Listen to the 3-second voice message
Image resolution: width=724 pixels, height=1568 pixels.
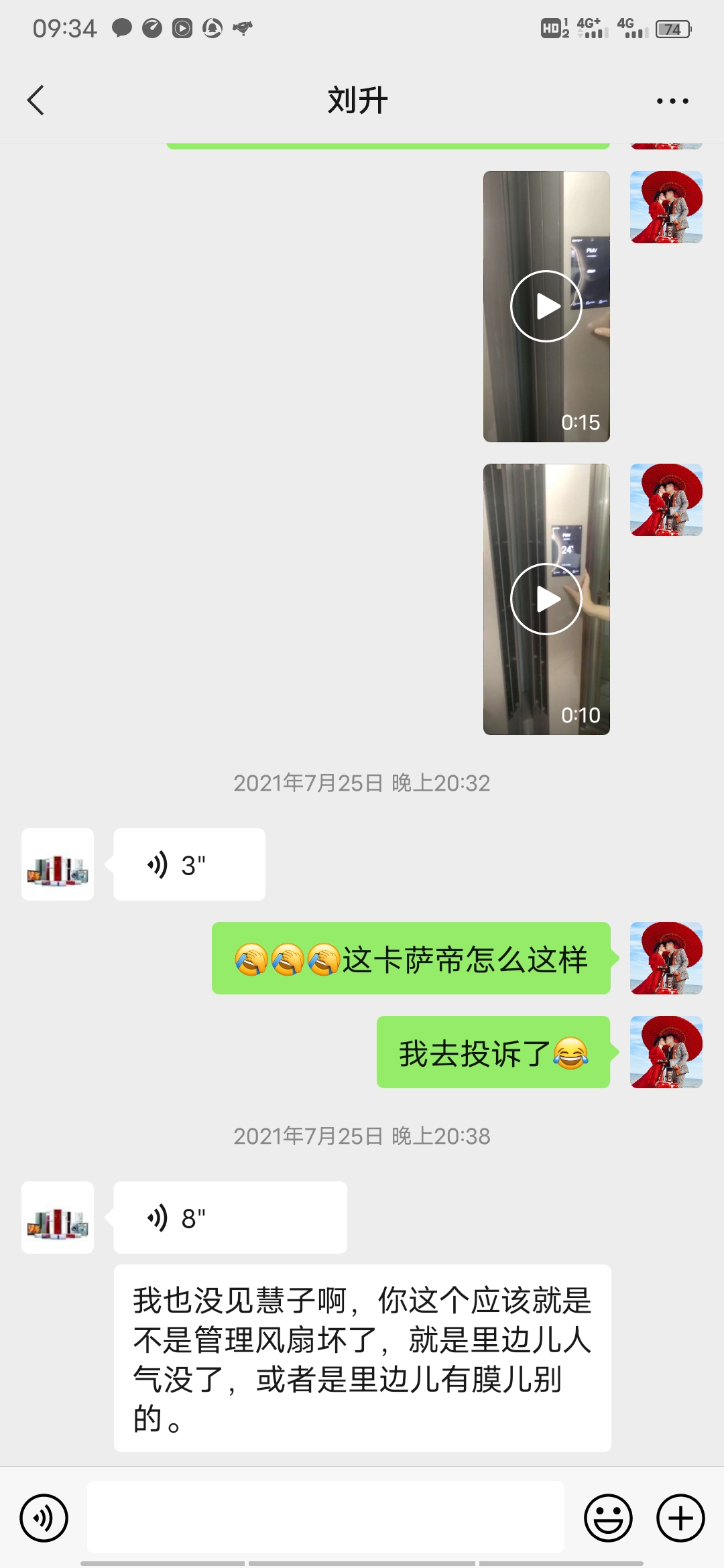(x=190, y=864)
